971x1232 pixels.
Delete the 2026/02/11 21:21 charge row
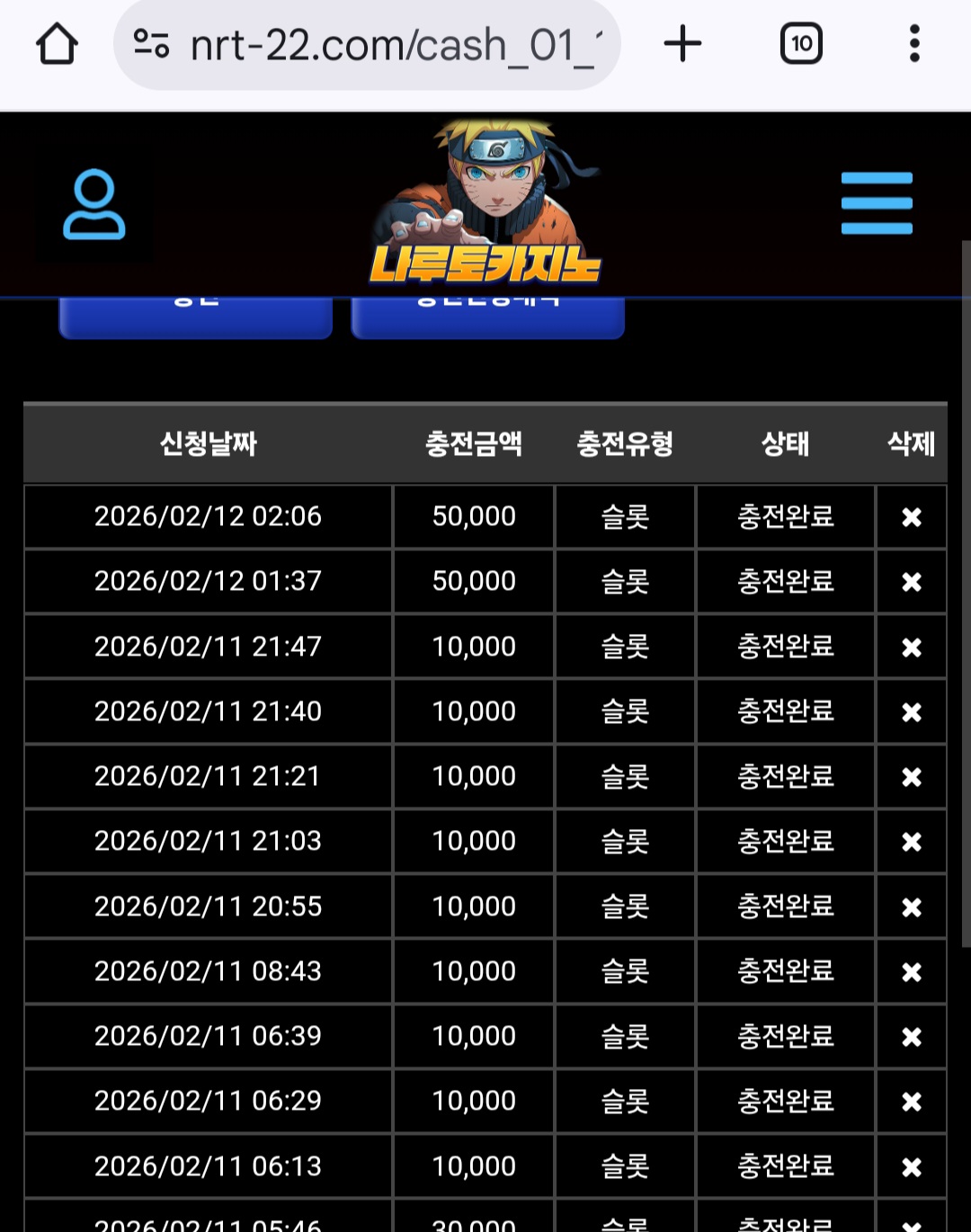tap(912, 777)
